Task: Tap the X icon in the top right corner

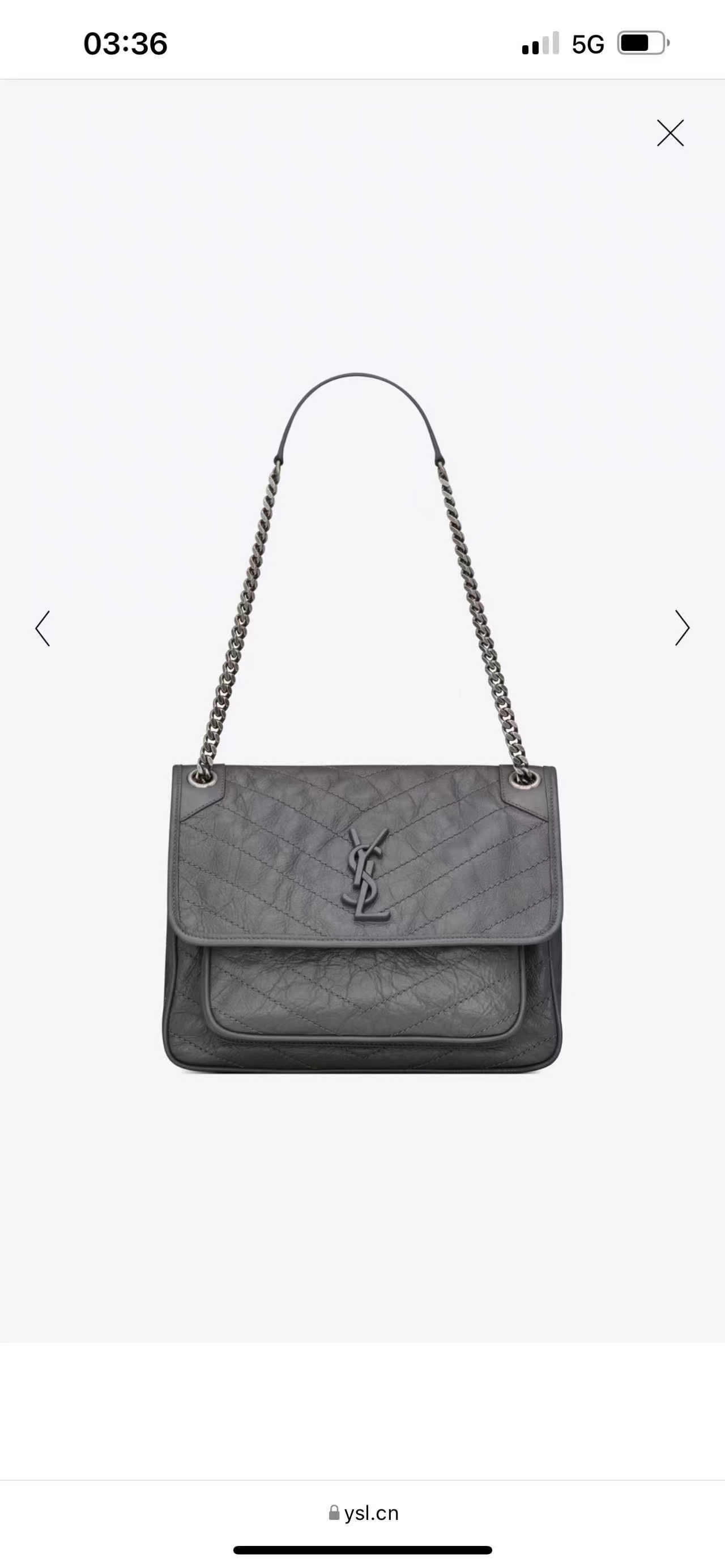Action: pyautogui.click(x=670, y=134)
